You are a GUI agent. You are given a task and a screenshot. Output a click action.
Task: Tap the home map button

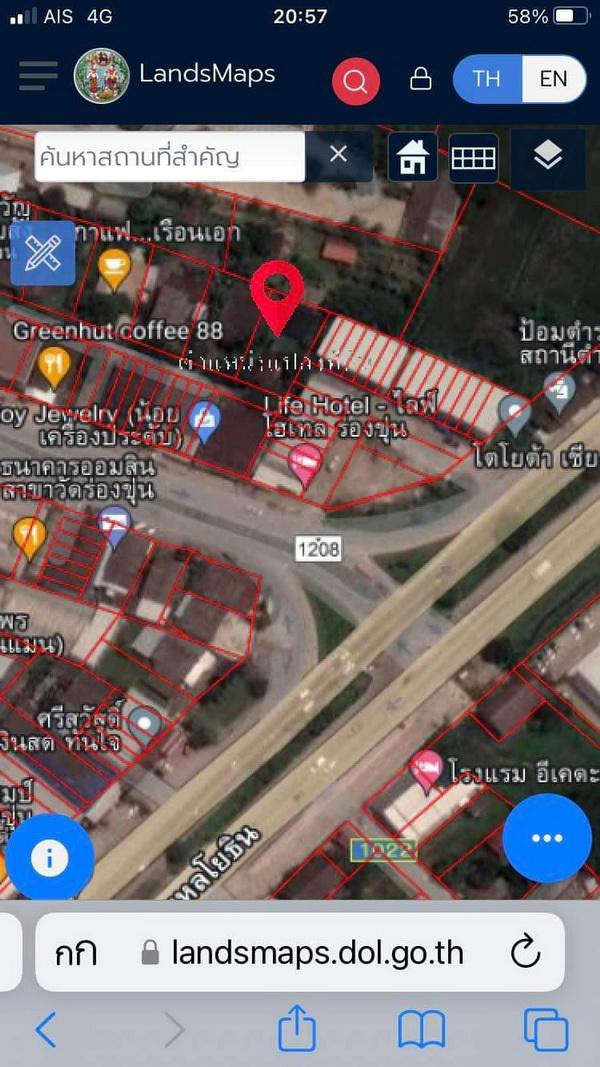(413, 157)
